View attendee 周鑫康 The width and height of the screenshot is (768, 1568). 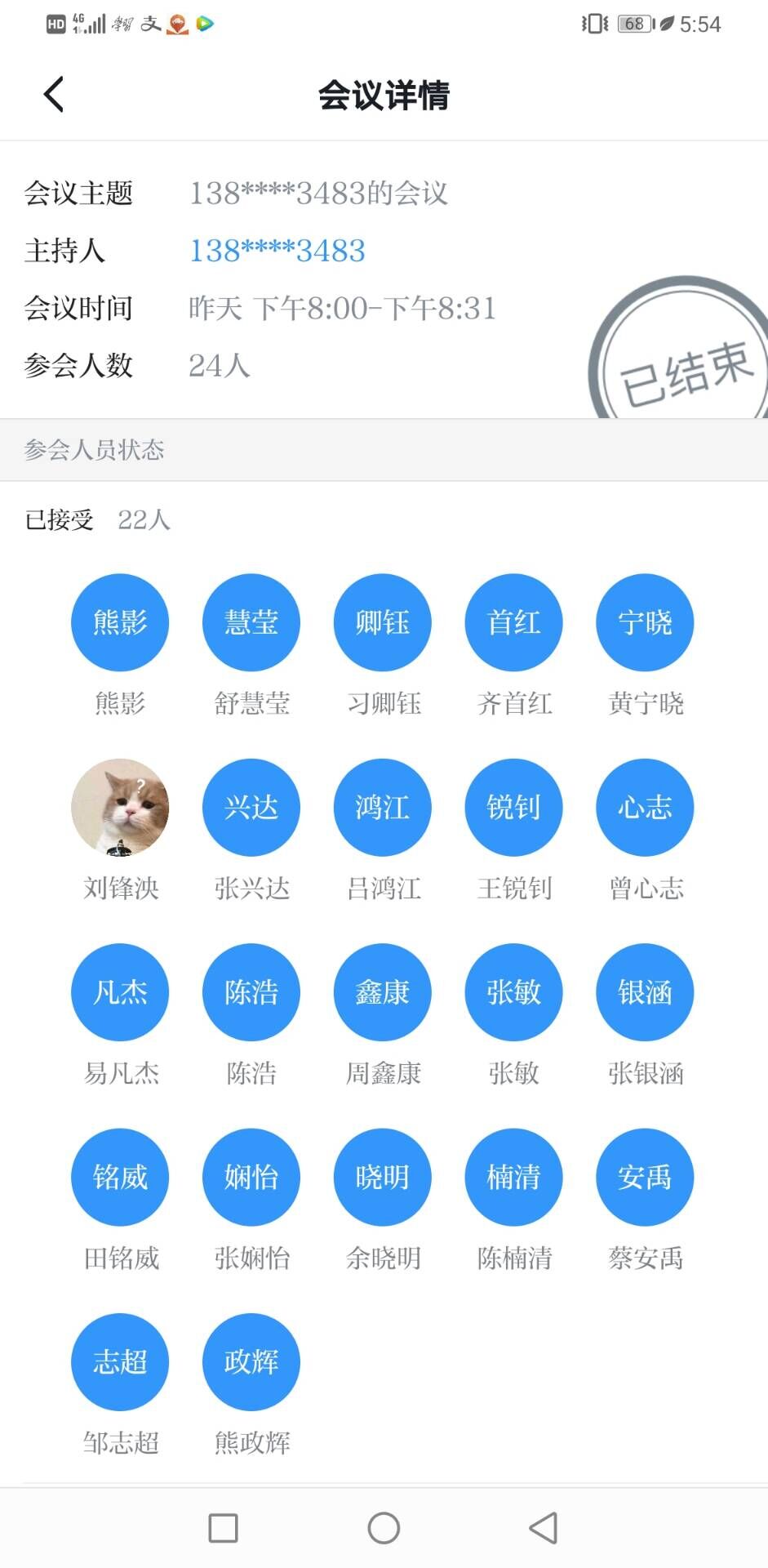coord(383,992)
